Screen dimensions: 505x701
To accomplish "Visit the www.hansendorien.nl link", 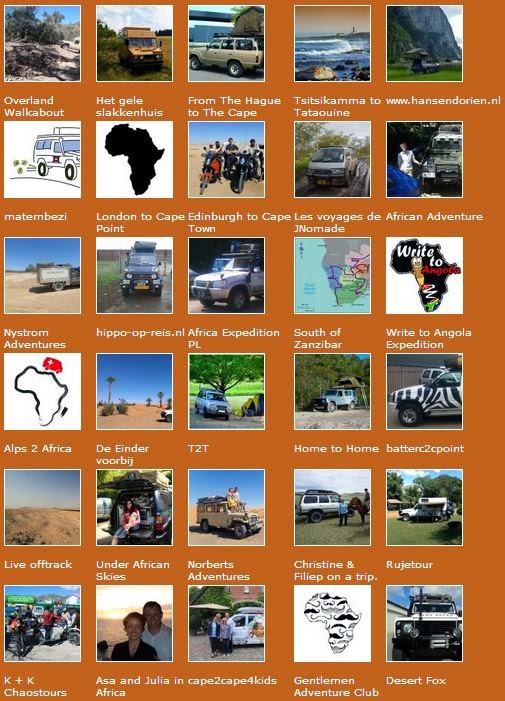I will (x=443, y=101).
